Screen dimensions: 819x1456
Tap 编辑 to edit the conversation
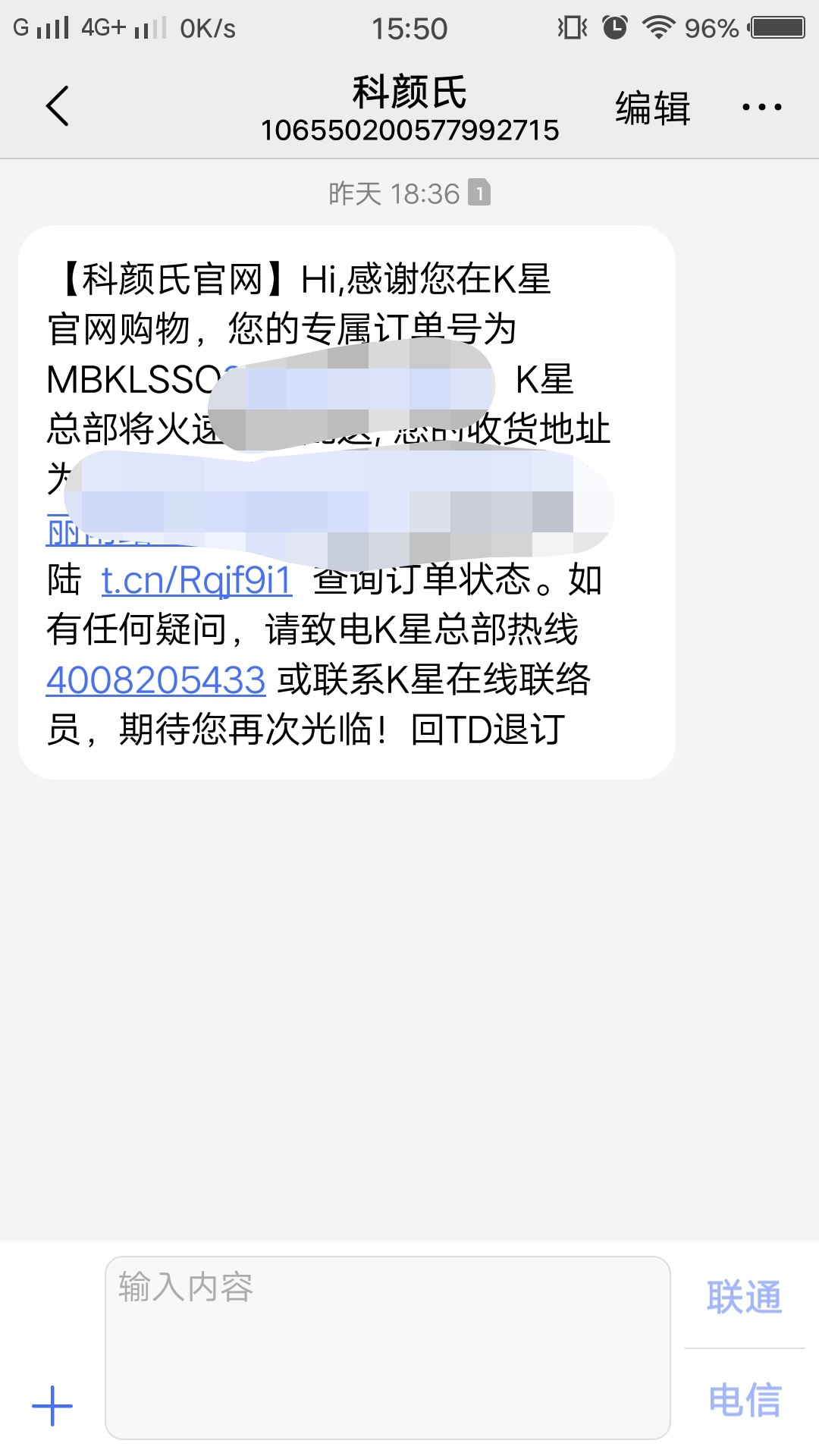[652, 108]
